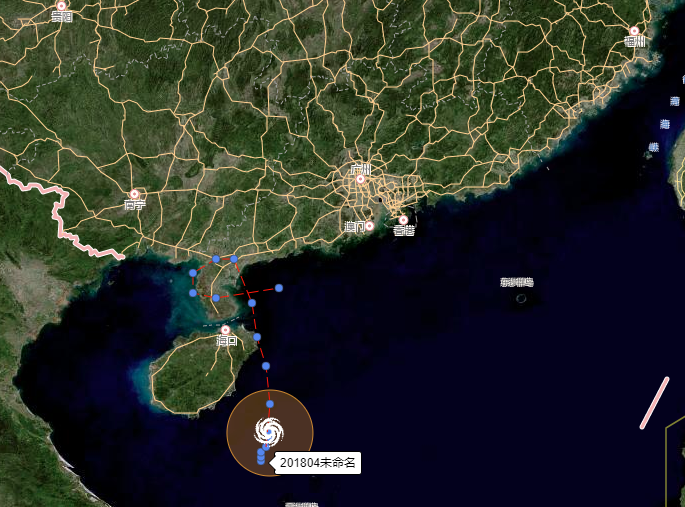The width and height of the screenshot is (685, 507).
Task: Tap the 201804未命名 typhoon label
Action: [x=318, y=462]
